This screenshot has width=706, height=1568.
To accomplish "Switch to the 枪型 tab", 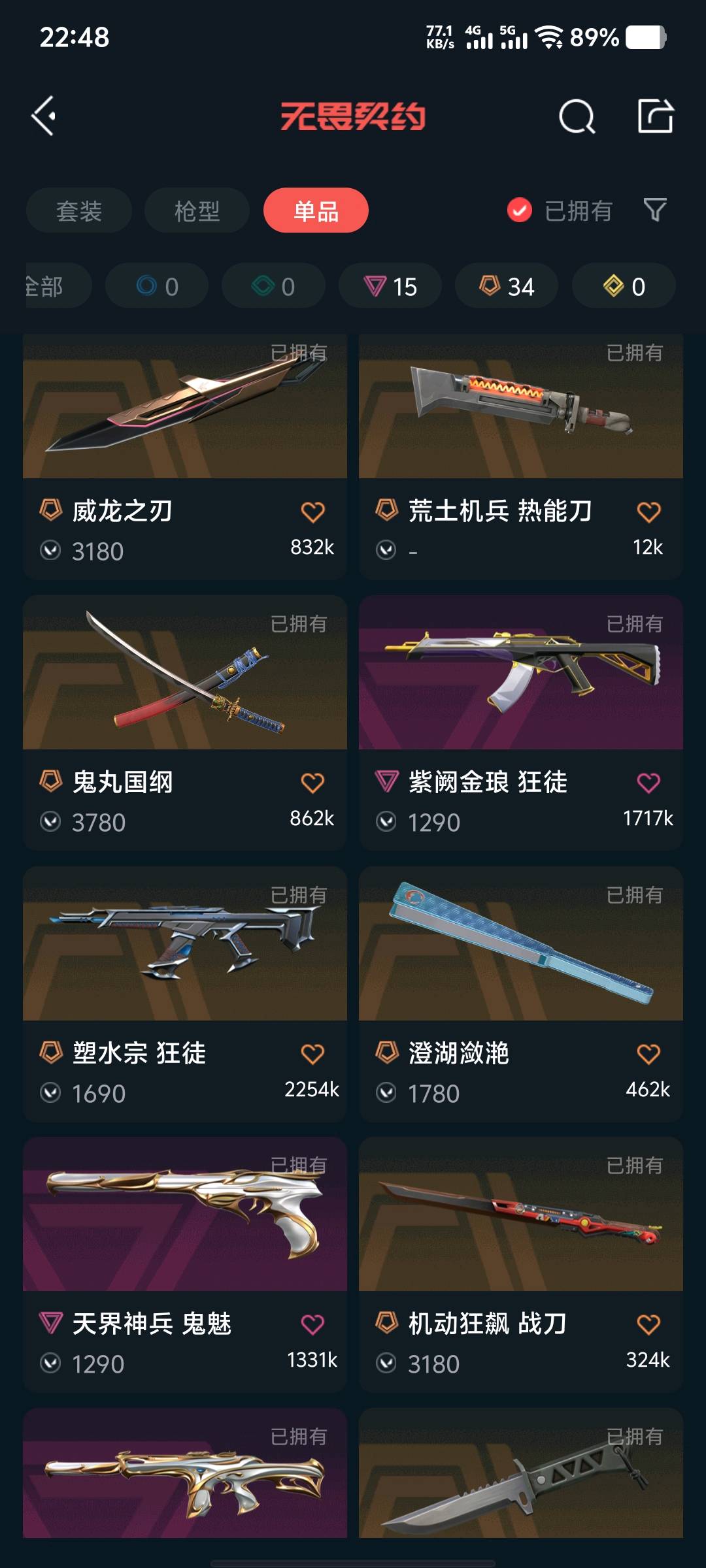I will point(197,210).
